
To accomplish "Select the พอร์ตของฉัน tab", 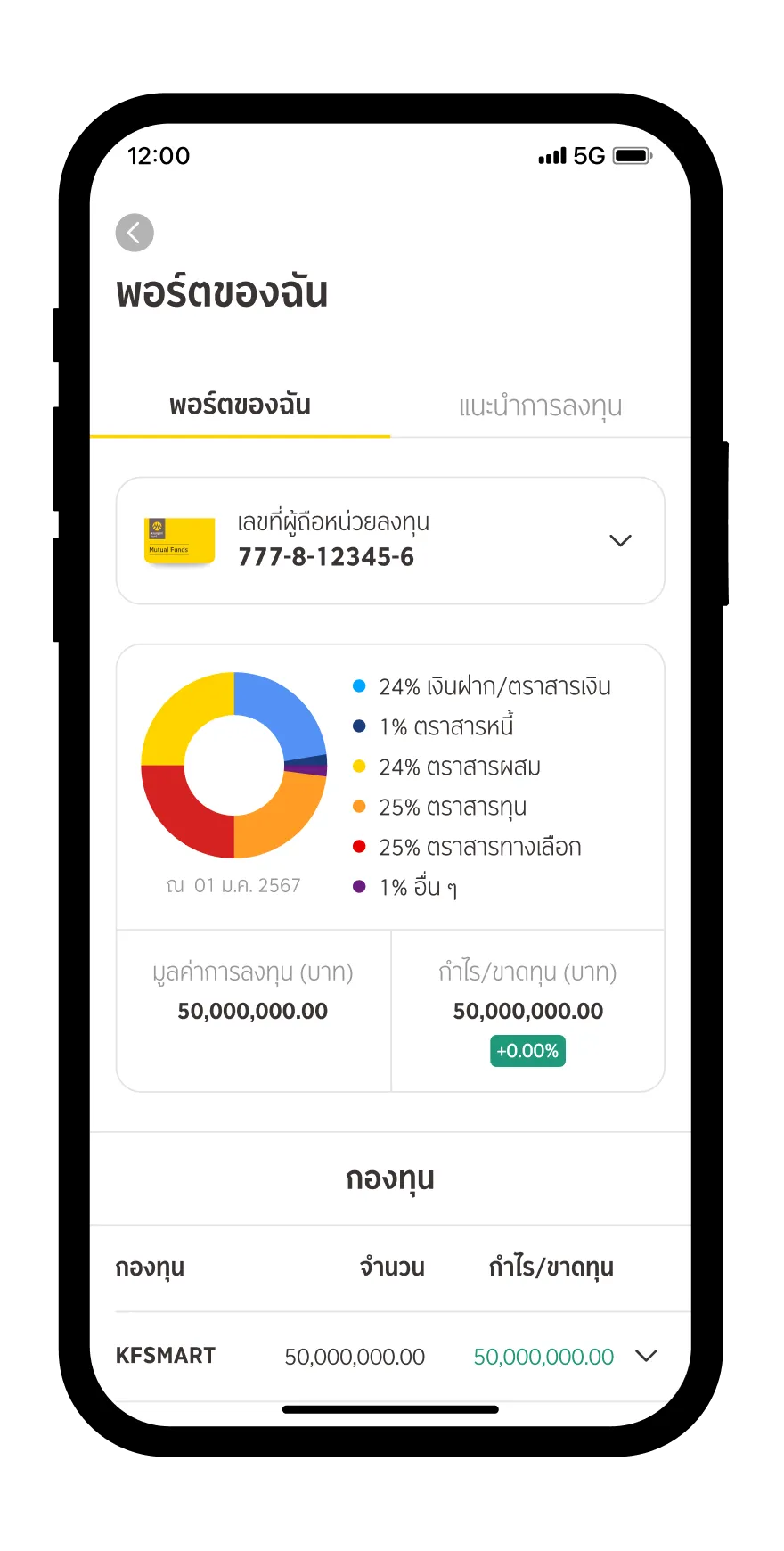I will coord(240,406).
